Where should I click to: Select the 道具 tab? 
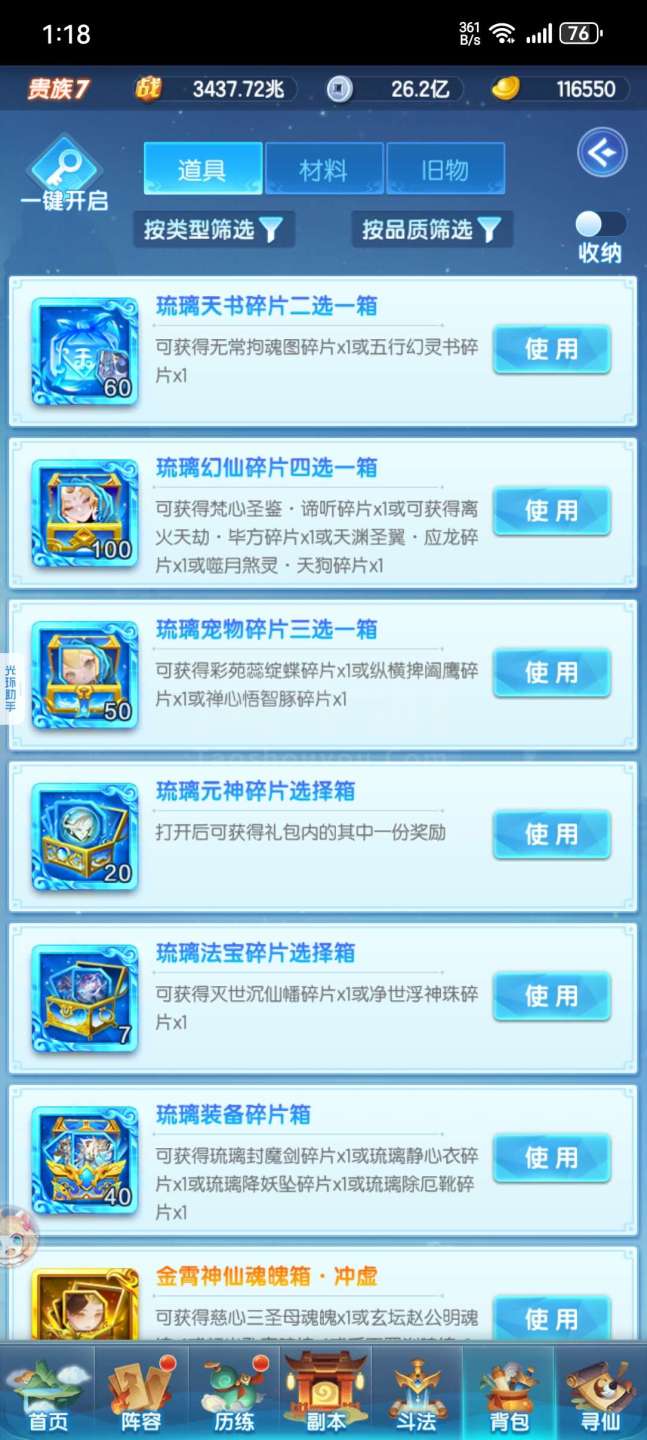[203, 169]
